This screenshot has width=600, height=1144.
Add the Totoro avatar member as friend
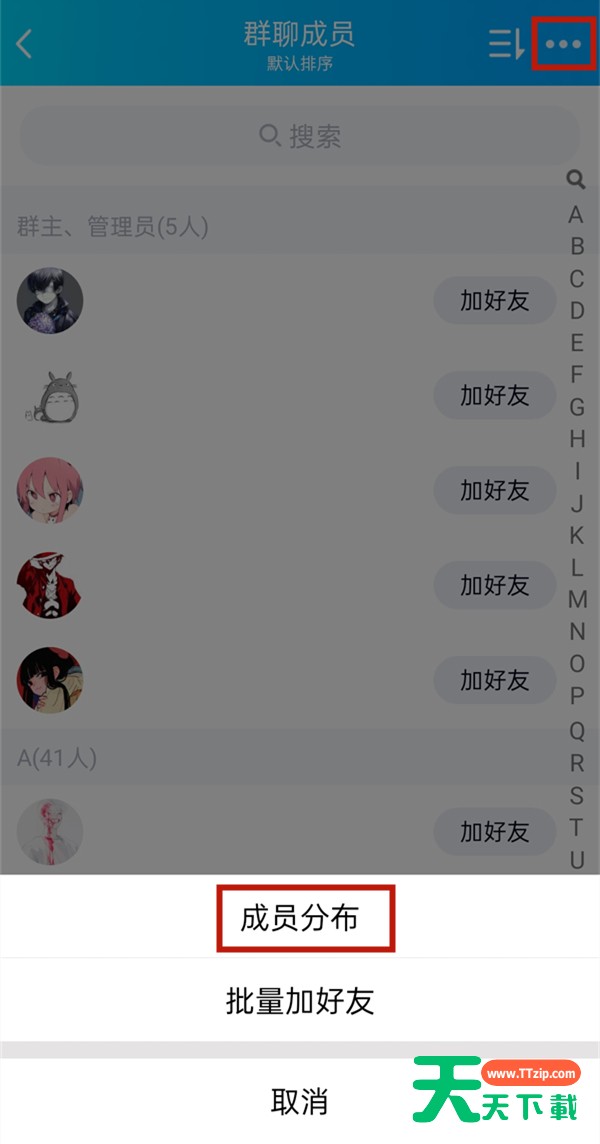pyautogui.click(x=495, y=395)
